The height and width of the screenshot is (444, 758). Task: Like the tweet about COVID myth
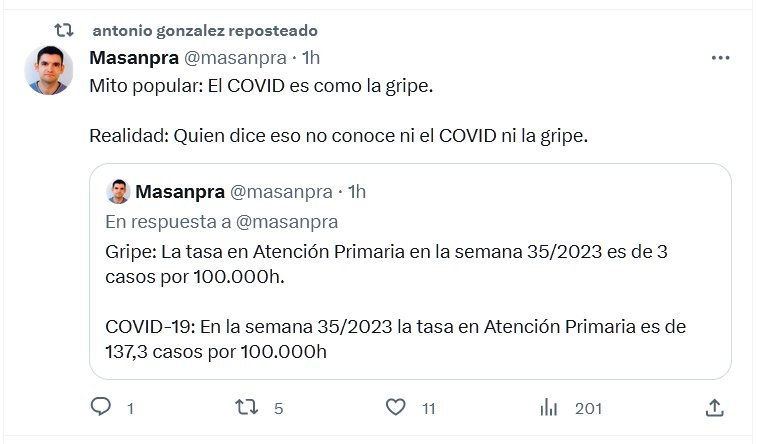[396, 408]
